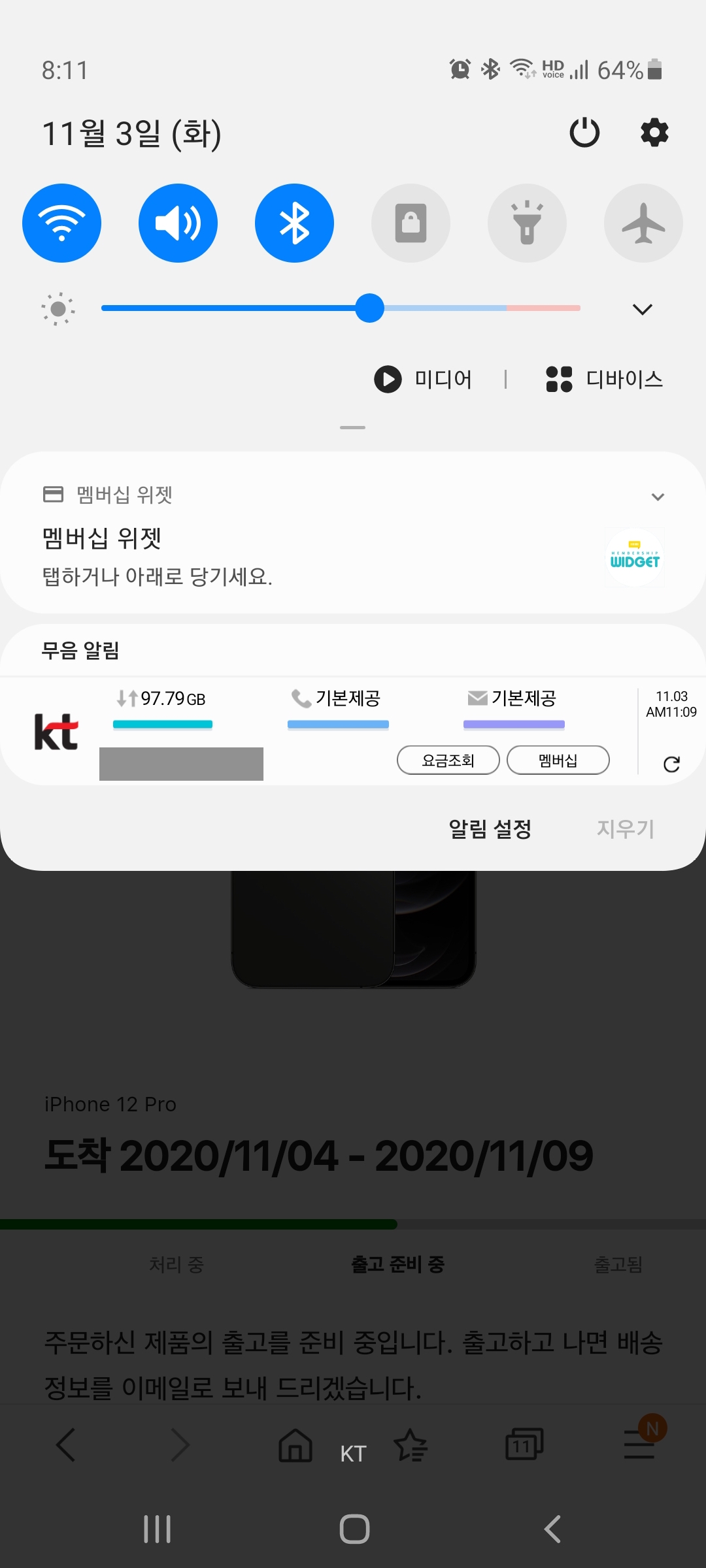Screen dimensions: 706x1568
Task: Disable the Bluetooth quick toggle
Action: [x=294, y=223]
